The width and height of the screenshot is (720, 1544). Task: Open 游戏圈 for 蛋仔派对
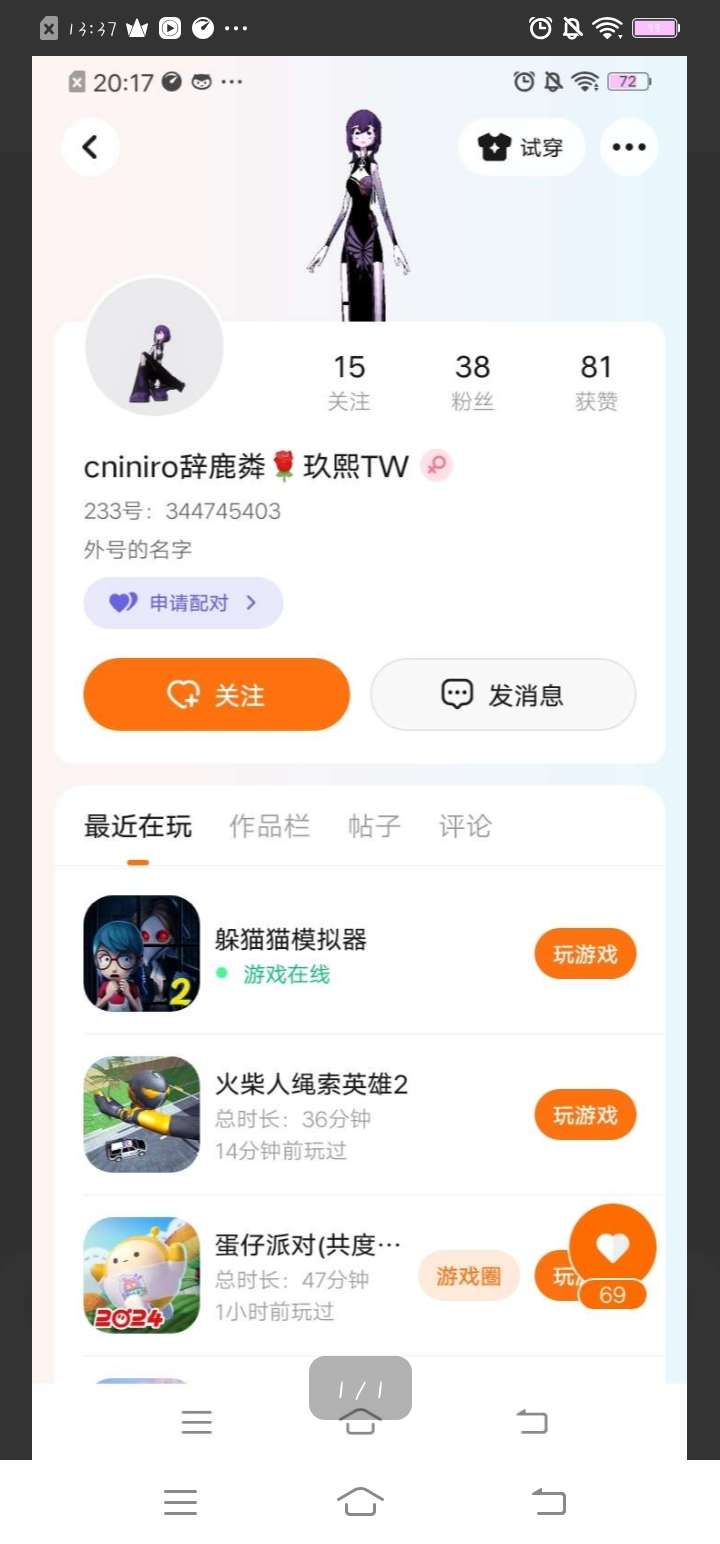click(x=468, y=1276)
